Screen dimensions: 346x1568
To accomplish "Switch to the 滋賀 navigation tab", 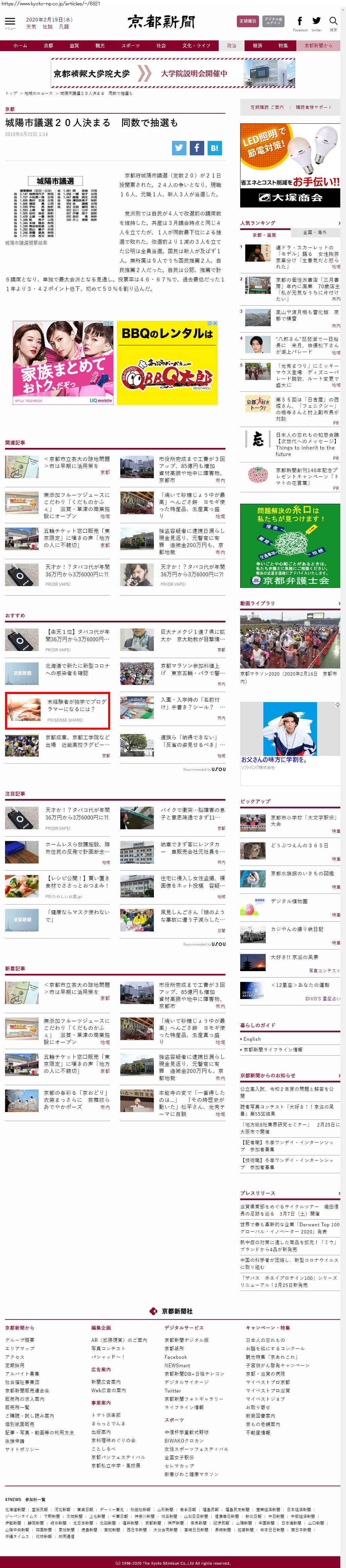I will coord(74,46).
